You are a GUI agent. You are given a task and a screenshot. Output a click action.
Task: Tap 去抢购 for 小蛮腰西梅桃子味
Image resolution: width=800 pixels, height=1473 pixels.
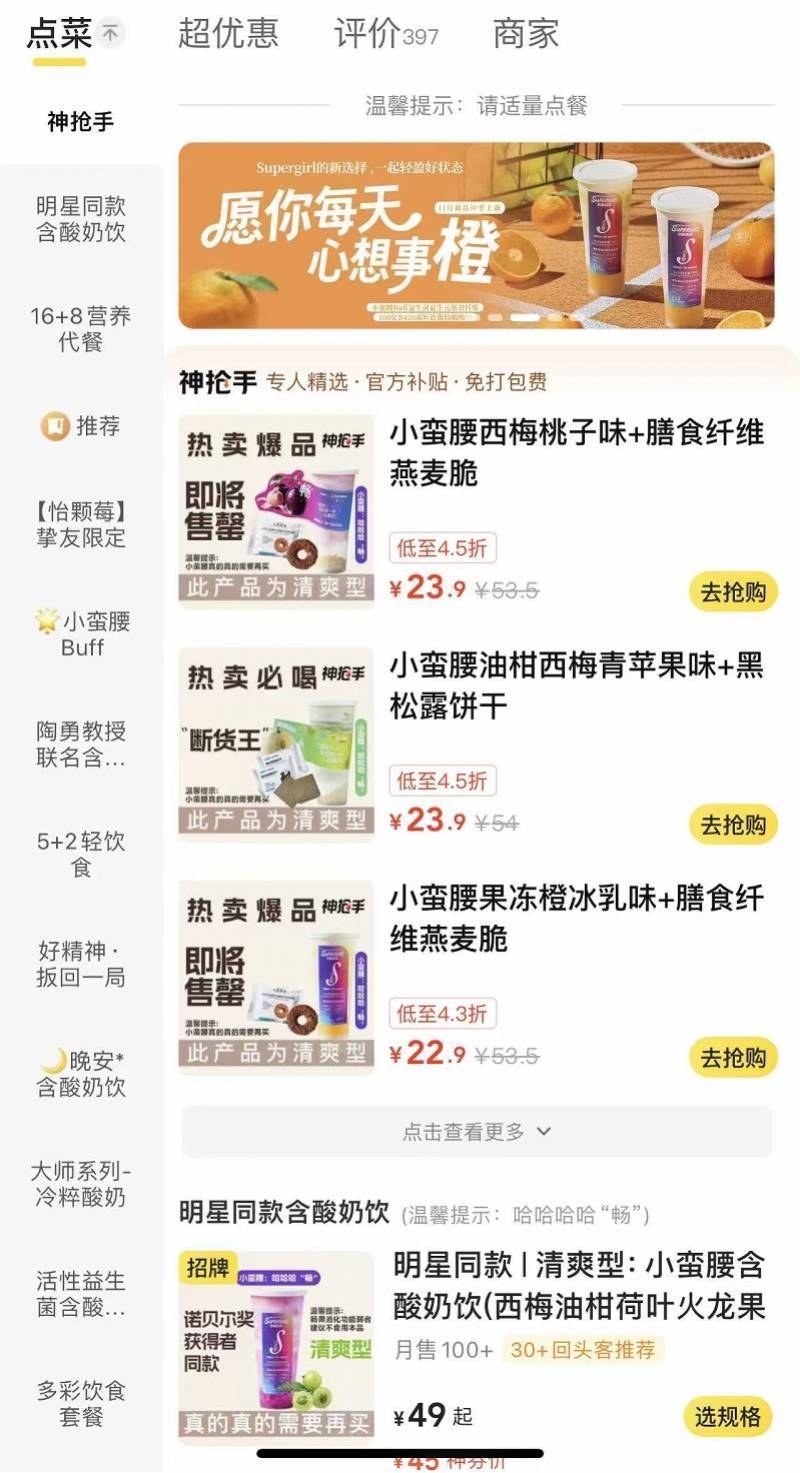pyautogui.click(x=733, y=592)
